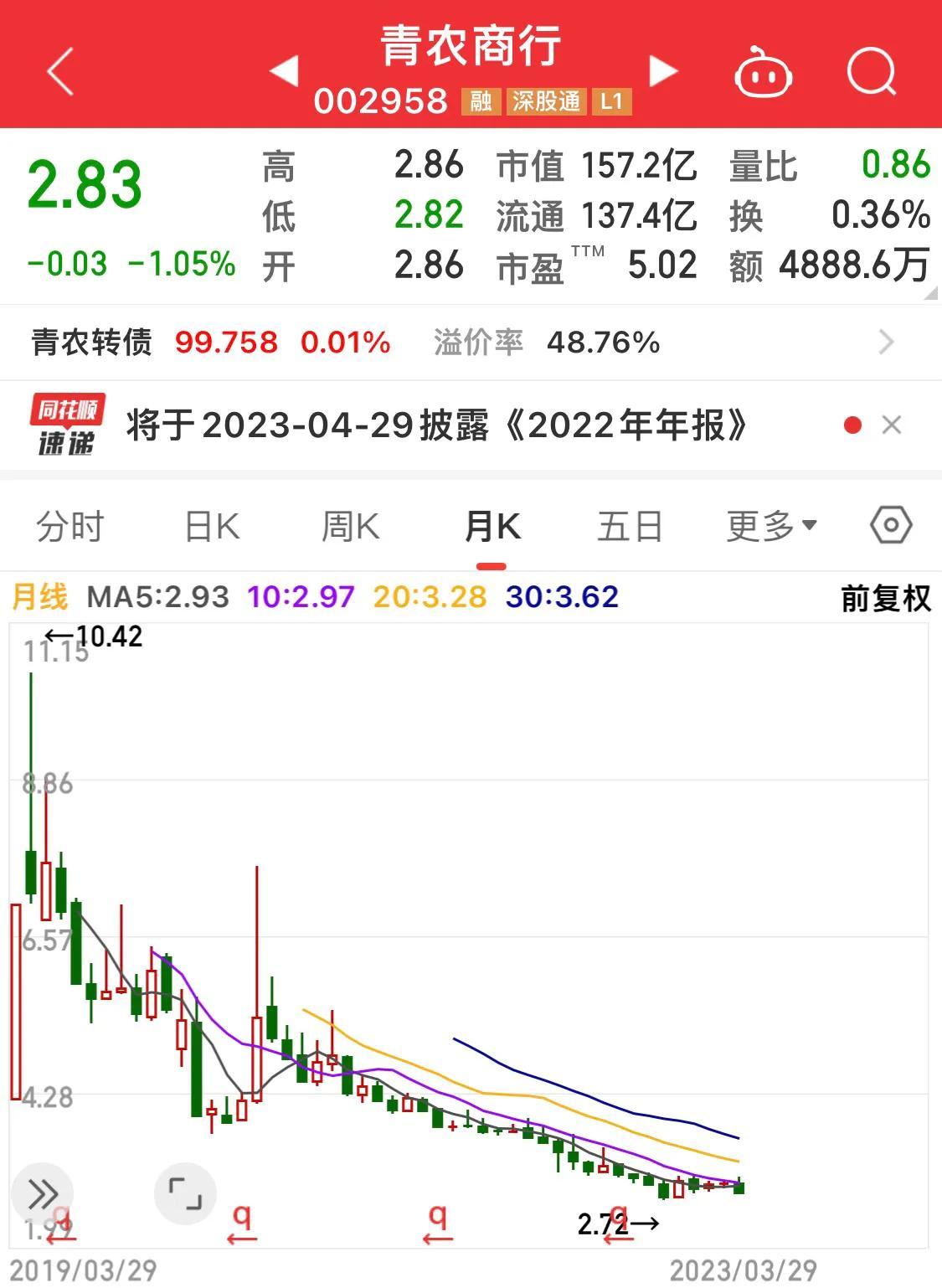Screen dimensions: 942x1288
Task: Switch to 日K tab
Action: pyautogui.click(x=212, y=525)
